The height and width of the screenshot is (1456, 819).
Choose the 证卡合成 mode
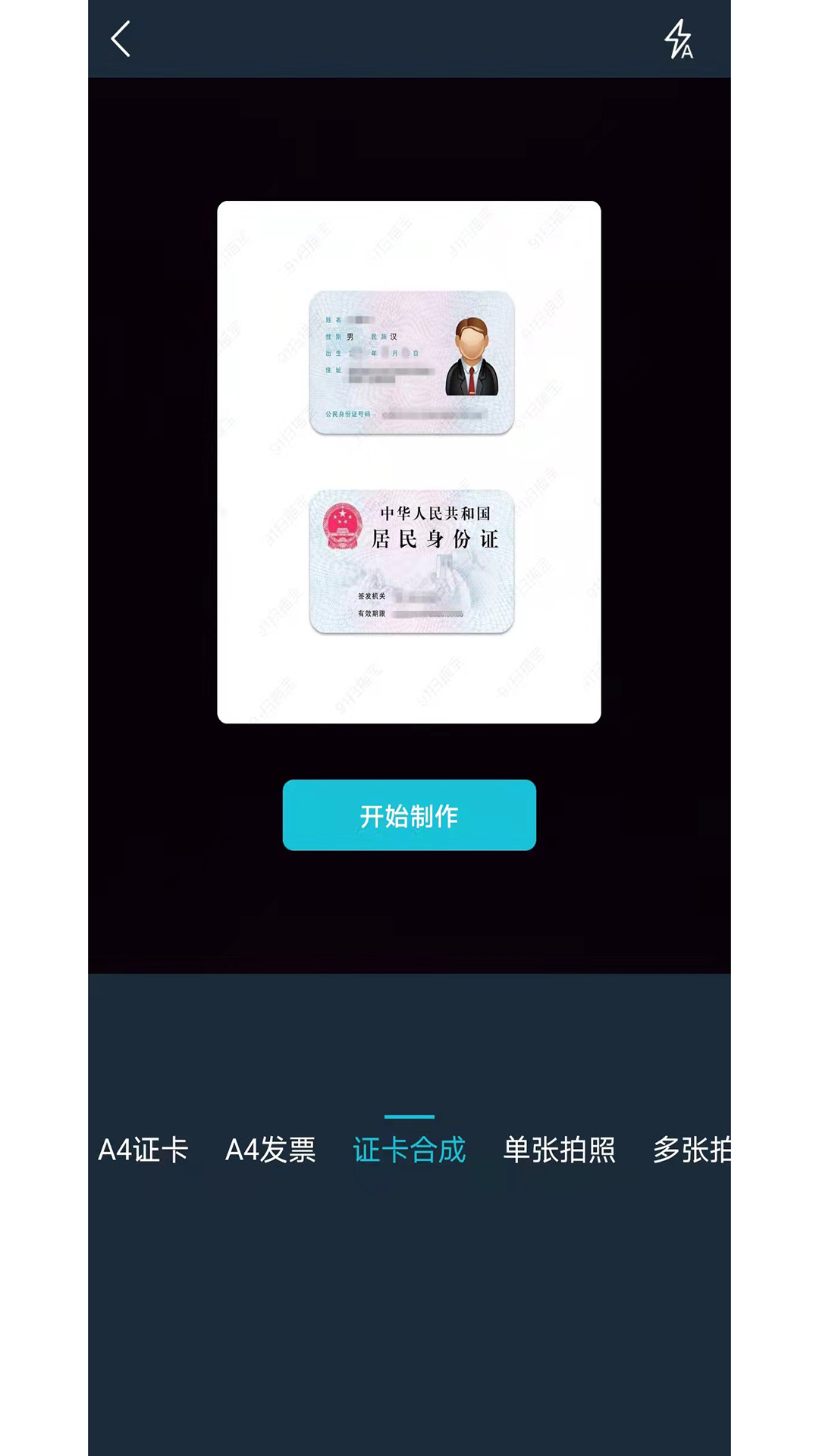click(409, 1150)
